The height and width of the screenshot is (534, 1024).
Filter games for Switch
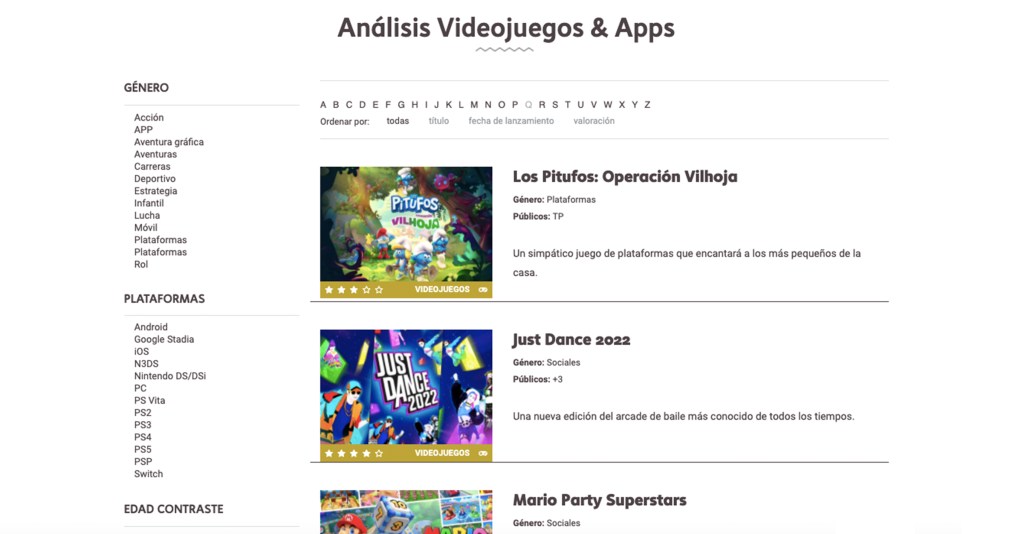[148, 474]
